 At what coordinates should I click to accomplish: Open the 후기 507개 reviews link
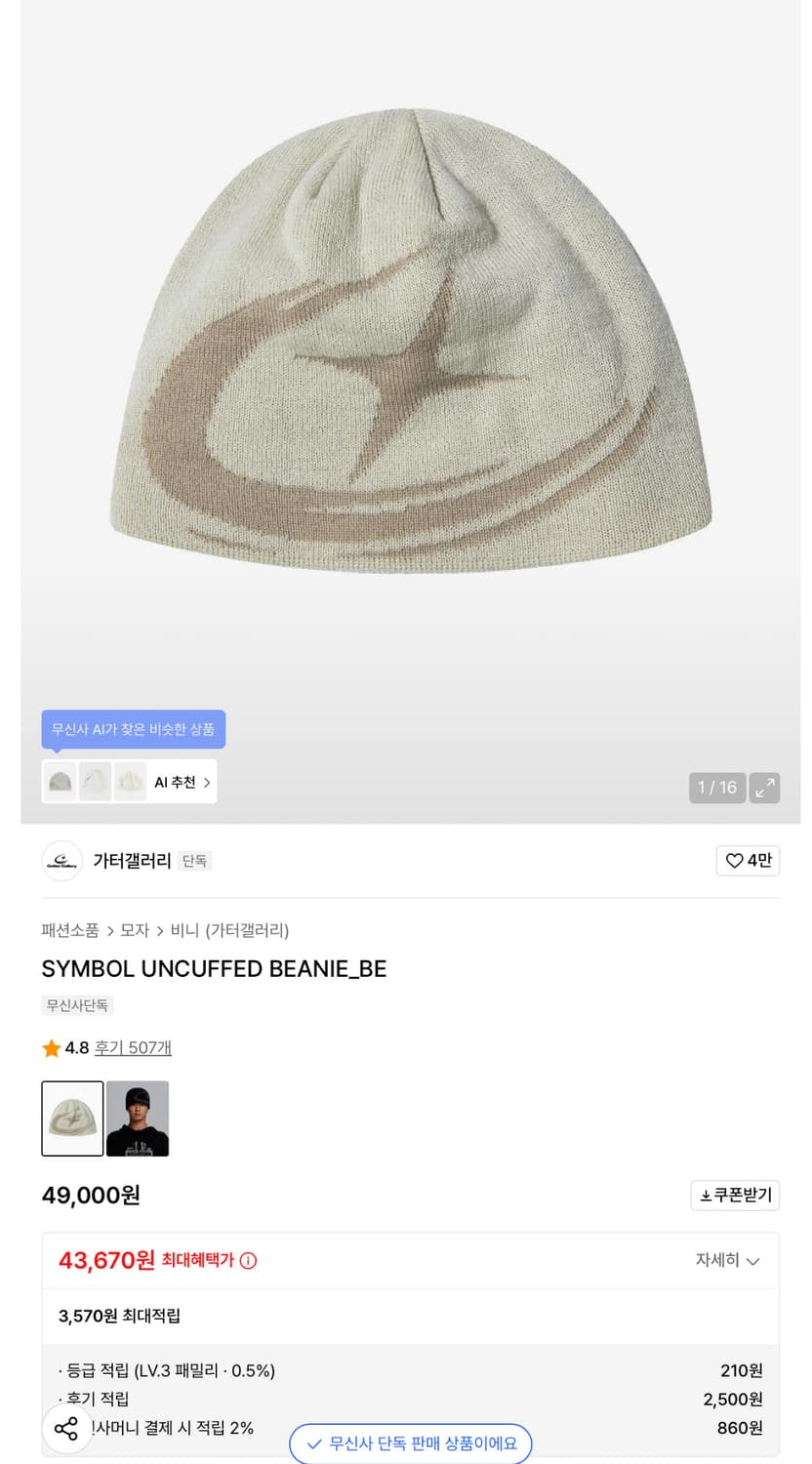pyautogui.click(x=133, y=1047)
